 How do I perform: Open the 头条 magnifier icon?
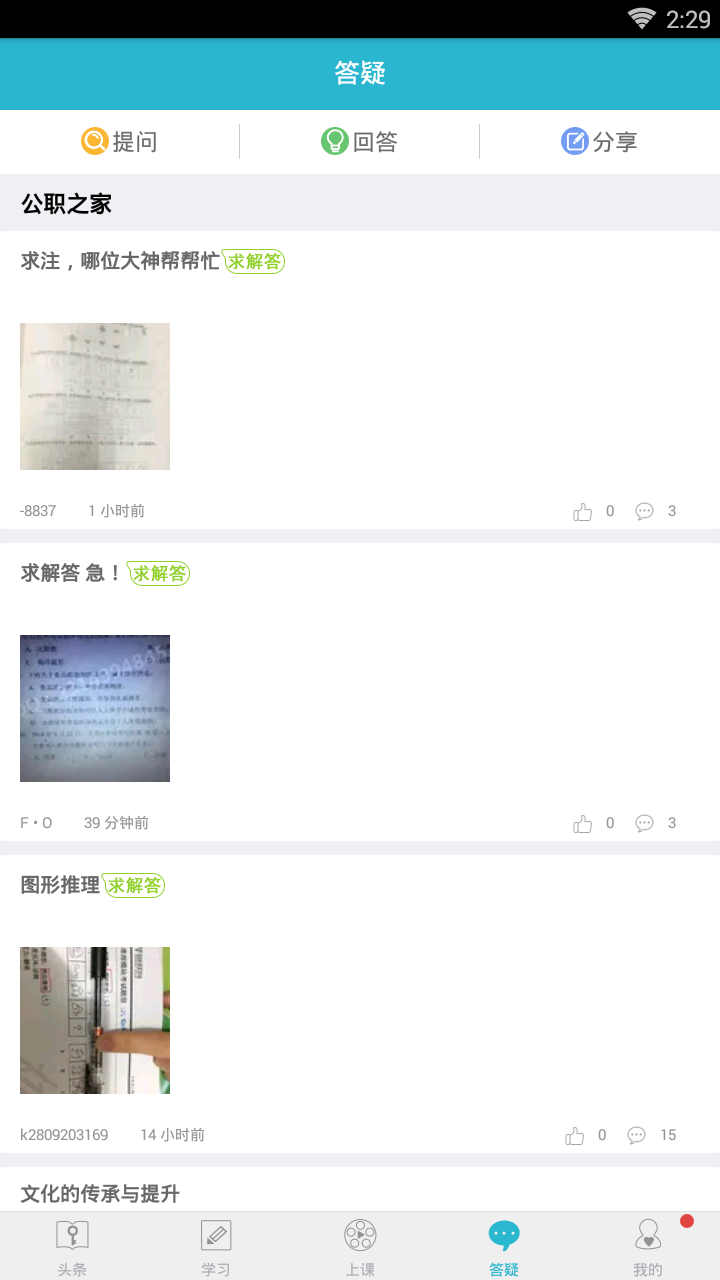(72, 1235)
